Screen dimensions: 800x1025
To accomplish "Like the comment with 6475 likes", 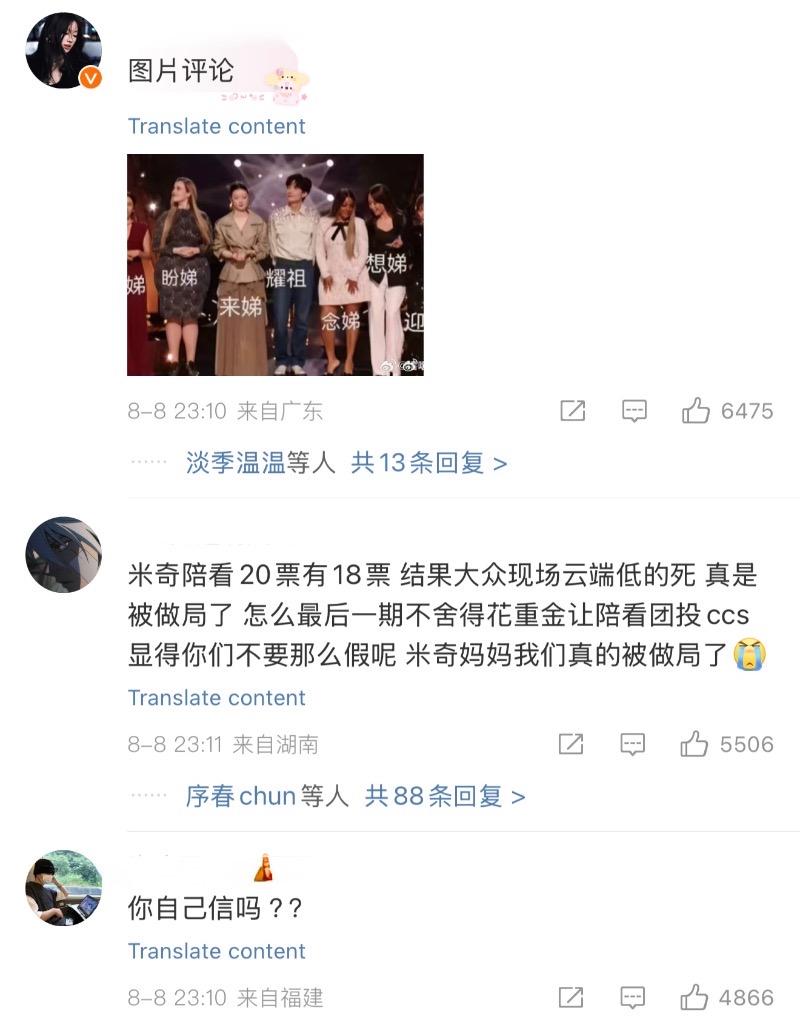I will click(696, 411).
